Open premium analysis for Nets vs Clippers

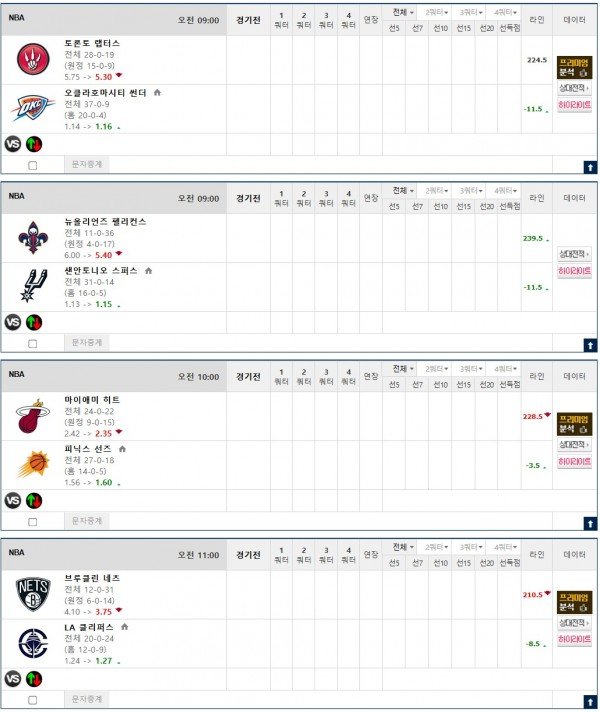click(574, 601)
